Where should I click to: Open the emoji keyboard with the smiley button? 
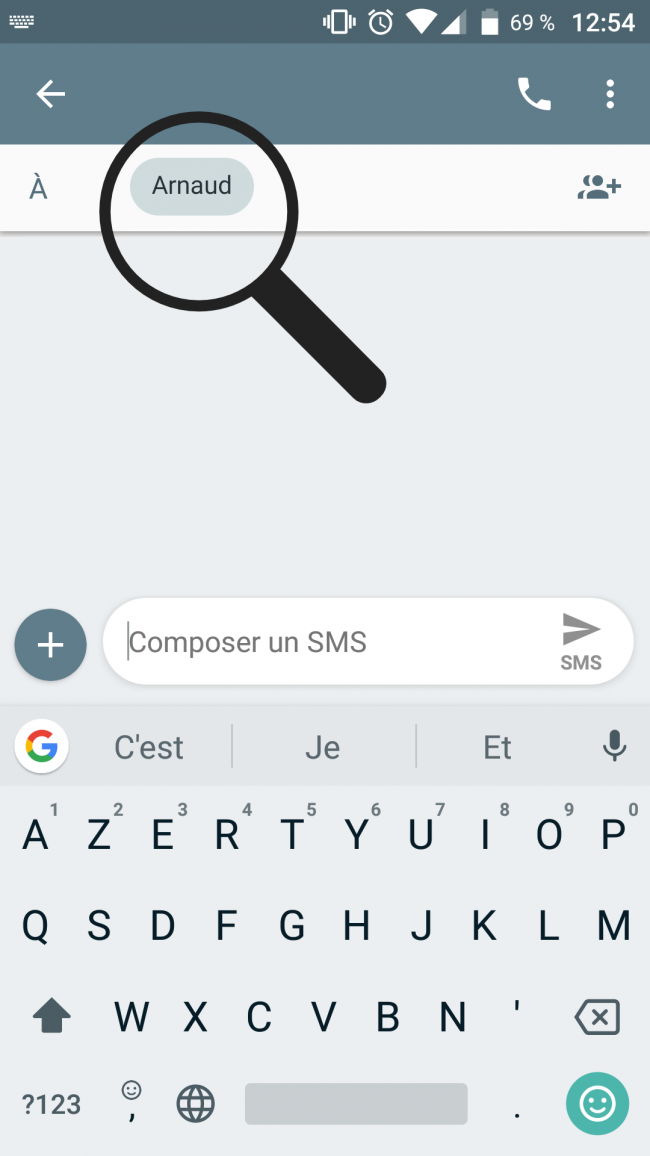pos(597,1104)
